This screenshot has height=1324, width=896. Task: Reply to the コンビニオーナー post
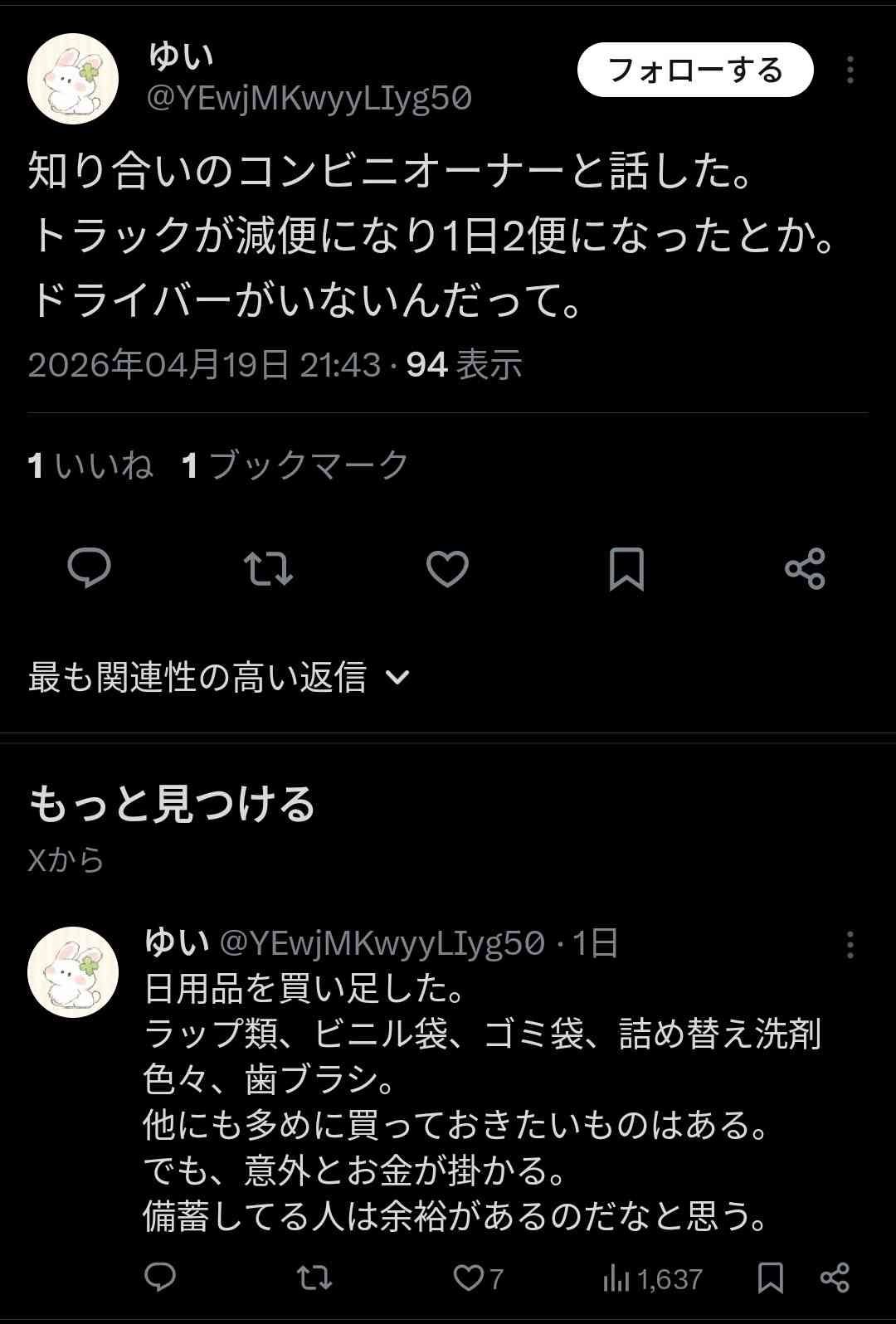point(89,569)
